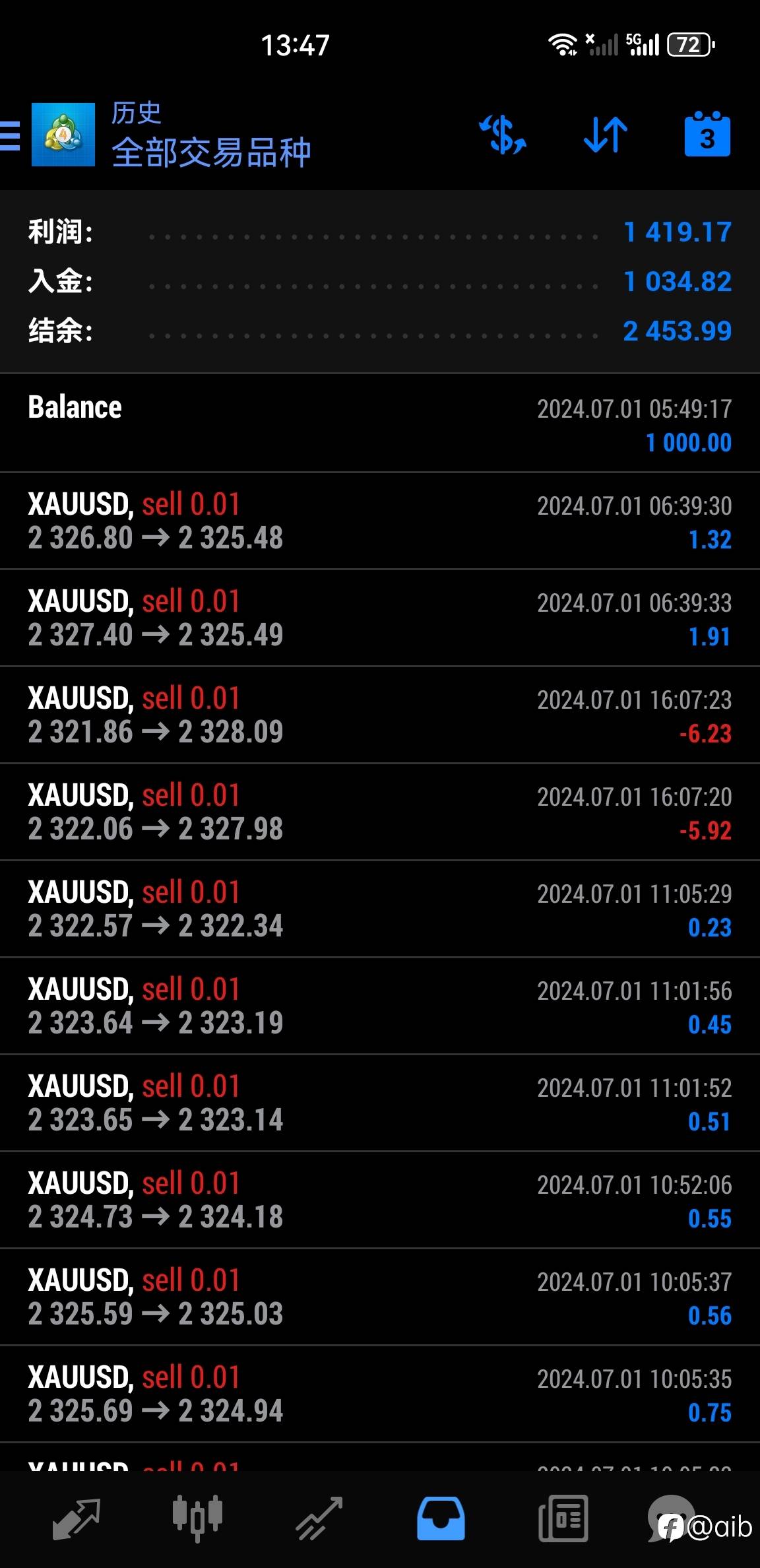Open the side drawer menu
The image size is (760, 1568).
[x=11, y=135]
